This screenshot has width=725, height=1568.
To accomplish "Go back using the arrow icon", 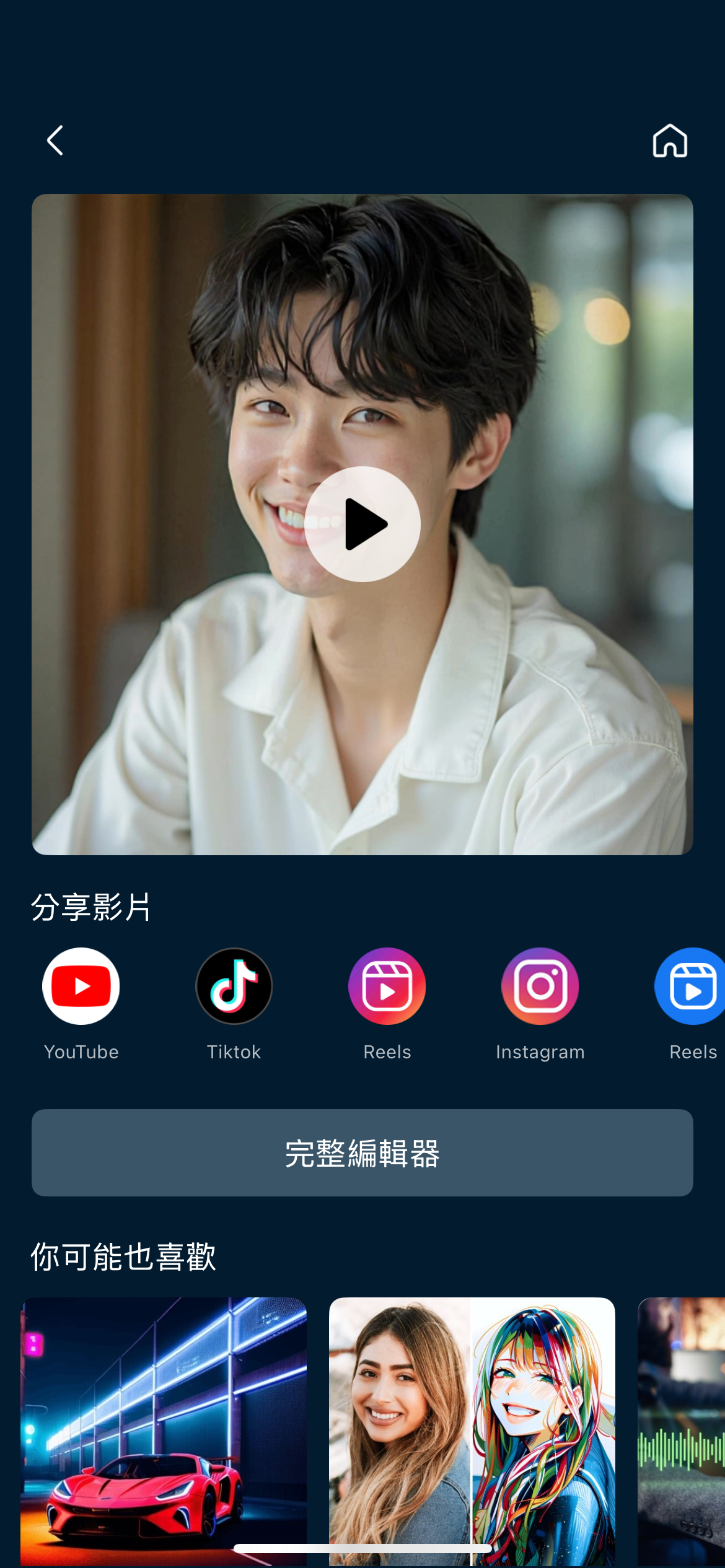I will [x=55, y=141].
